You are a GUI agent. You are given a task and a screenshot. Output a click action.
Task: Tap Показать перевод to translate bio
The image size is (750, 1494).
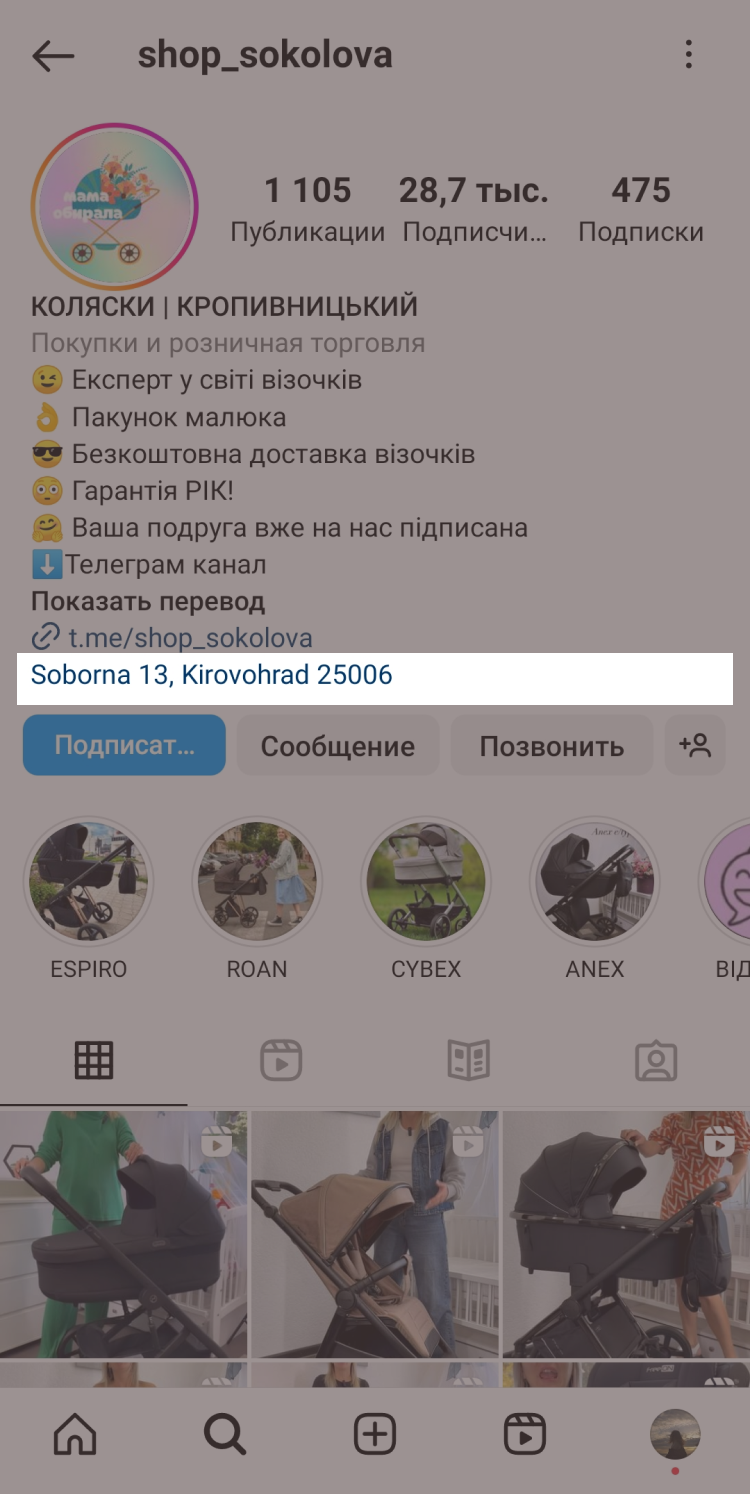(148, 602)
